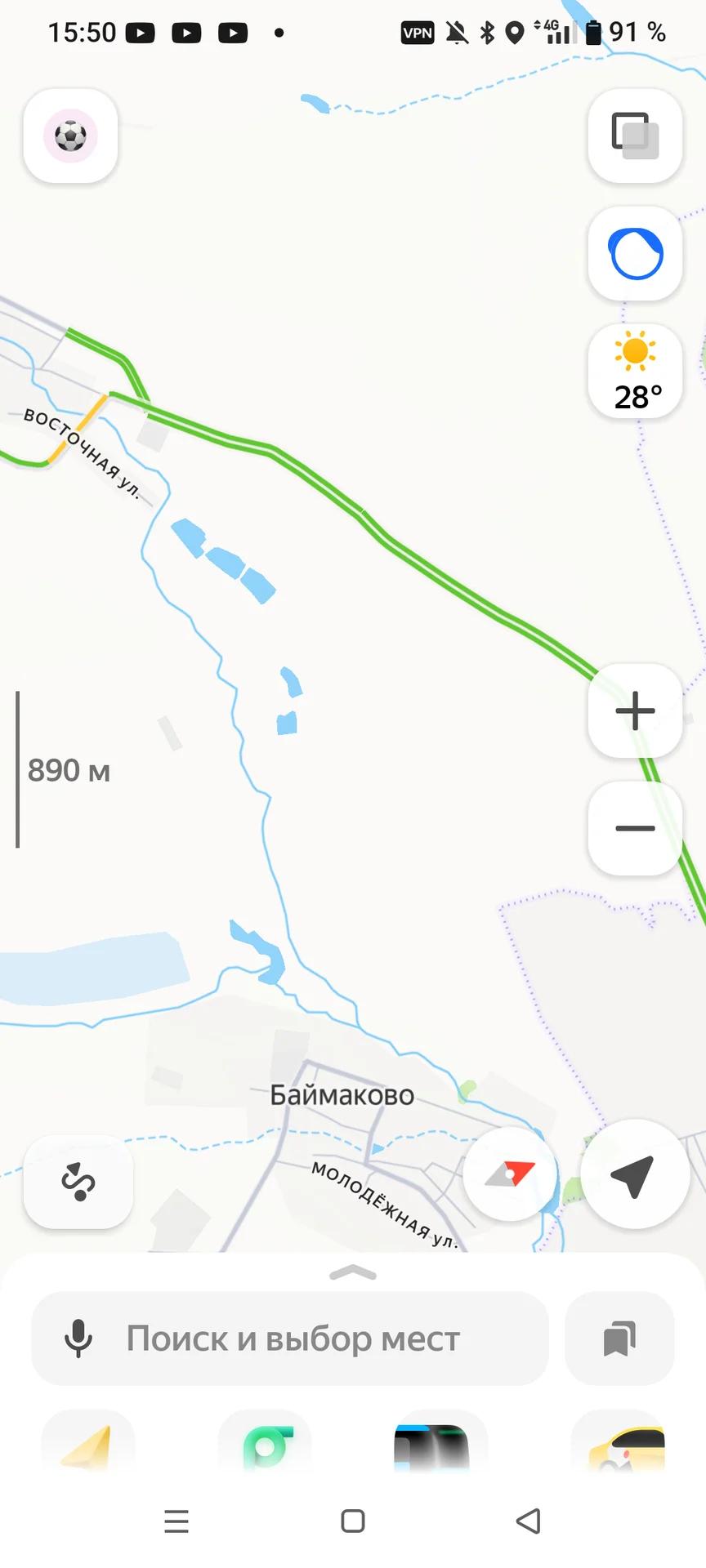Tap the microphone for voice search
Image resolution: width=706 pixels, height=1568 pixels.
(x=78, y=1339)
